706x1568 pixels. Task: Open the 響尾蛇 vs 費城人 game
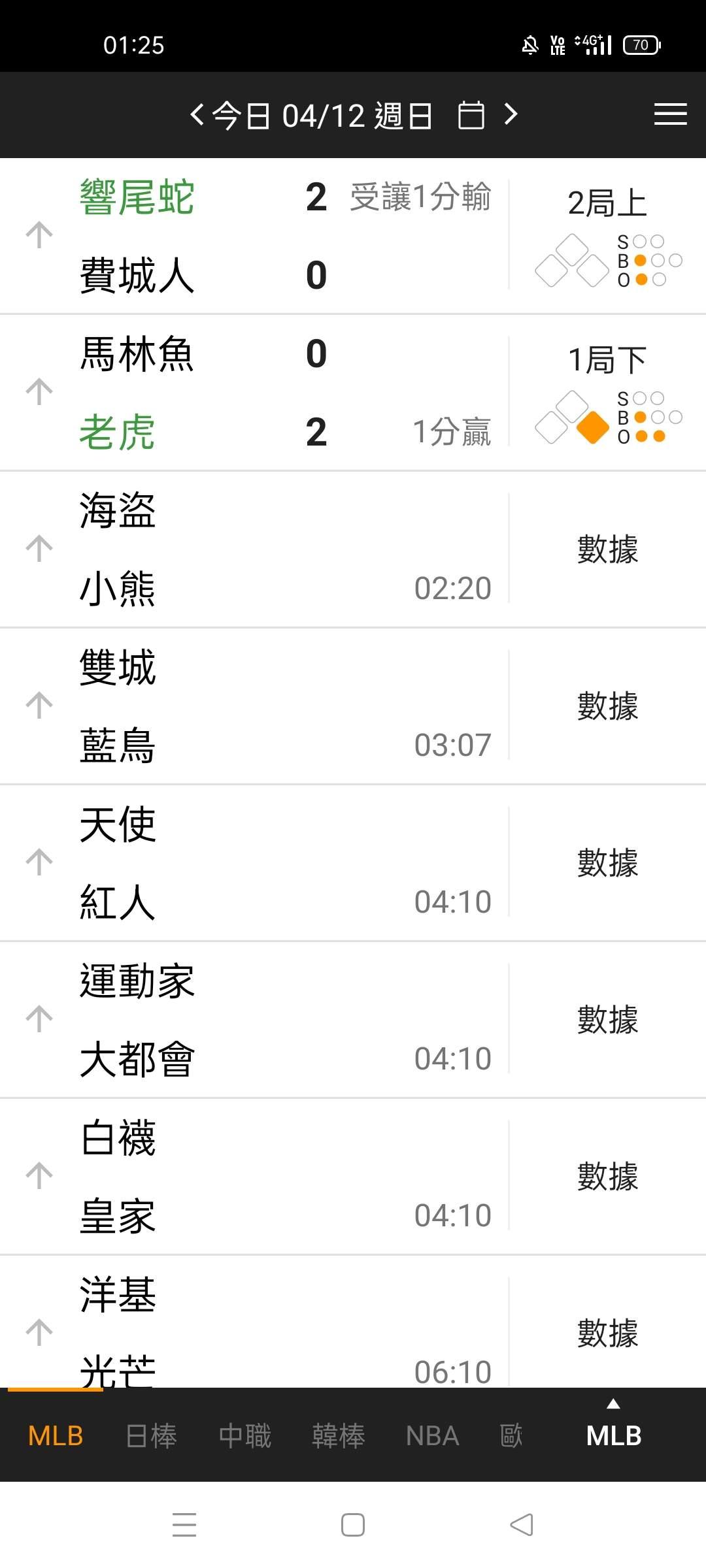click(x=261, y=236)
